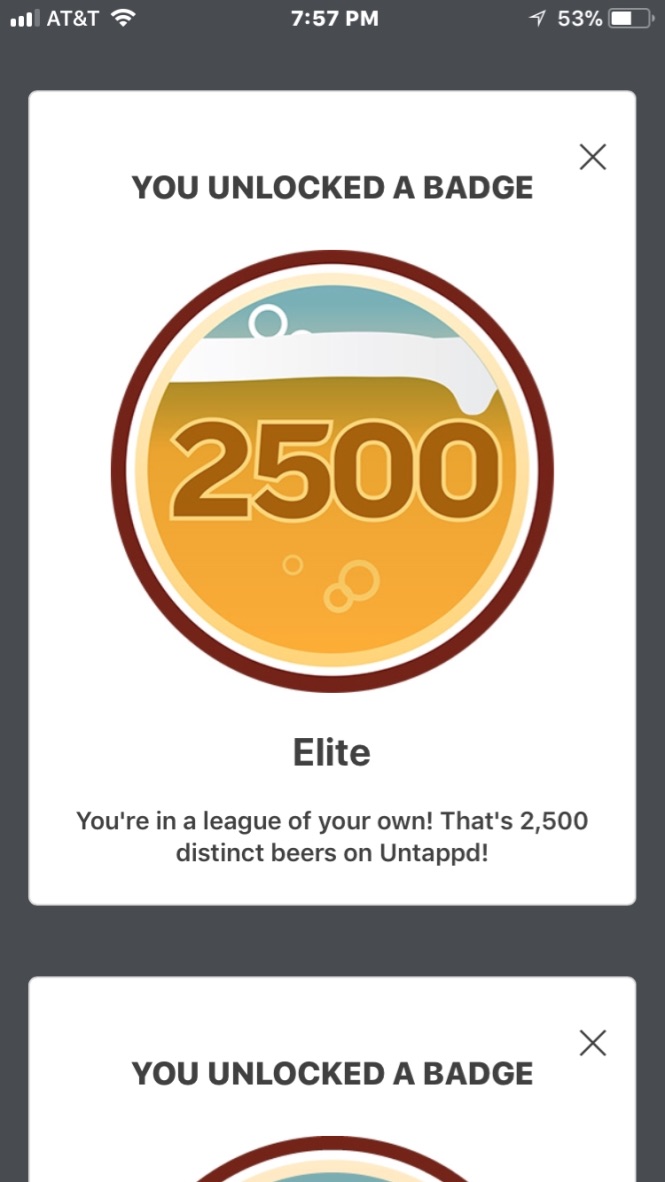Viewport: 665px width, 1182px height.
Task: Close the Elite badge card
Action: click(x=593, y=157)
